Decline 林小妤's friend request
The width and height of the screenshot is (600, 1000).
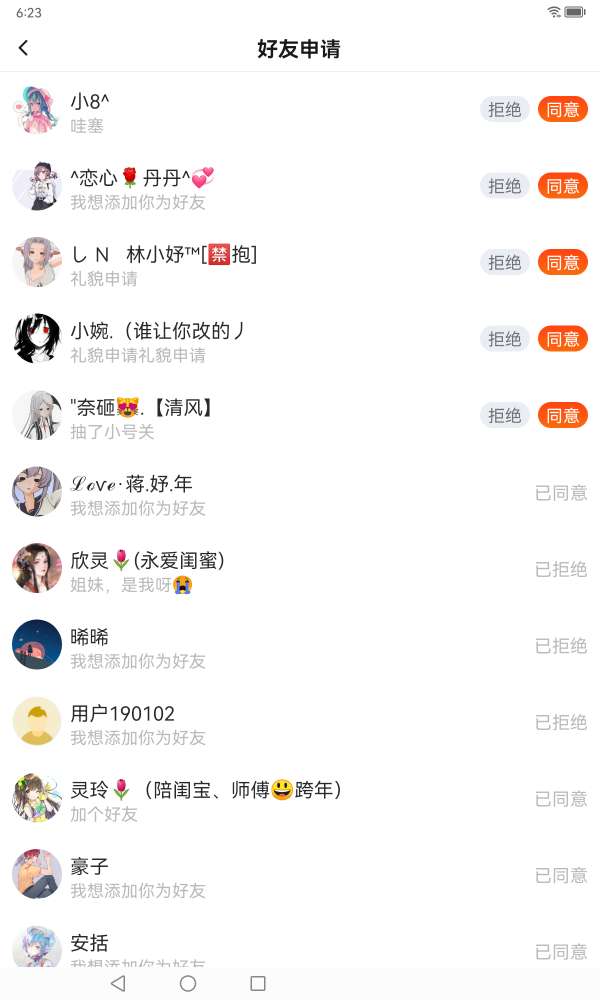504,263
